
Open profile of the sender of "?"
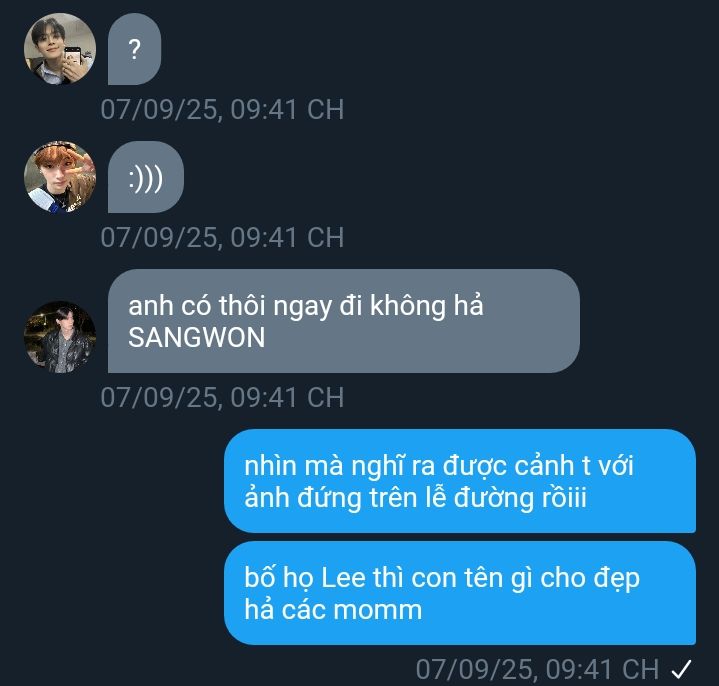click(60, 49)
